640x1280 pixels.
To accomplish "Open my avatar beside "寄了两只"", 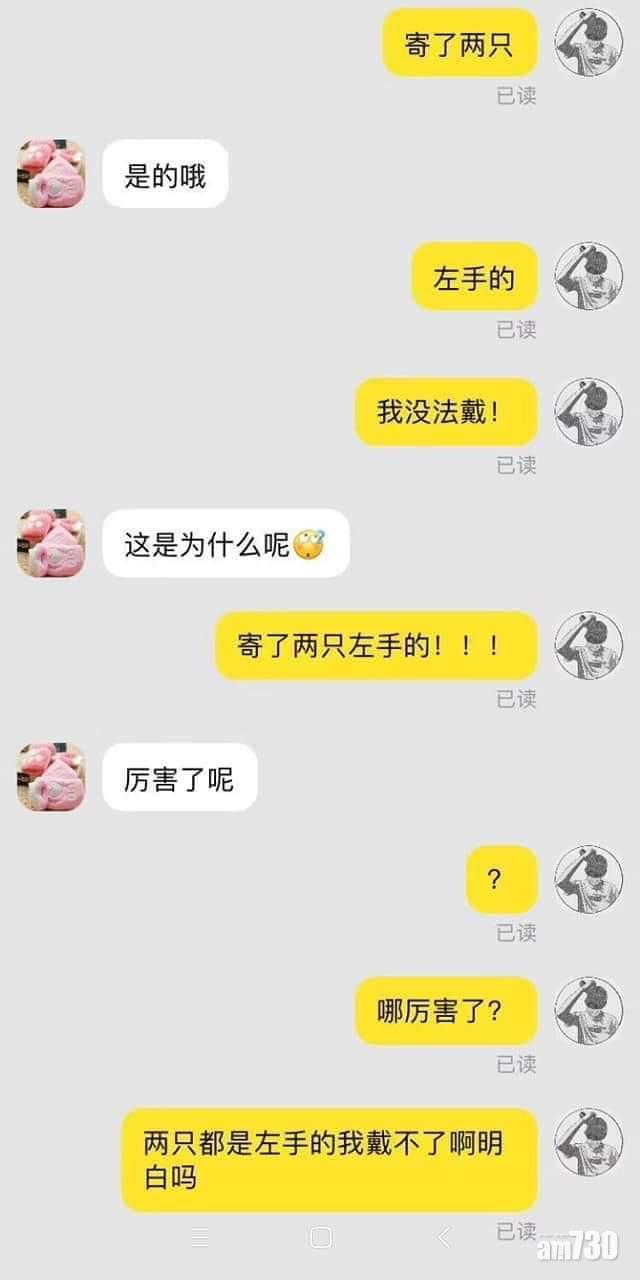I will [x=588, y=41].
